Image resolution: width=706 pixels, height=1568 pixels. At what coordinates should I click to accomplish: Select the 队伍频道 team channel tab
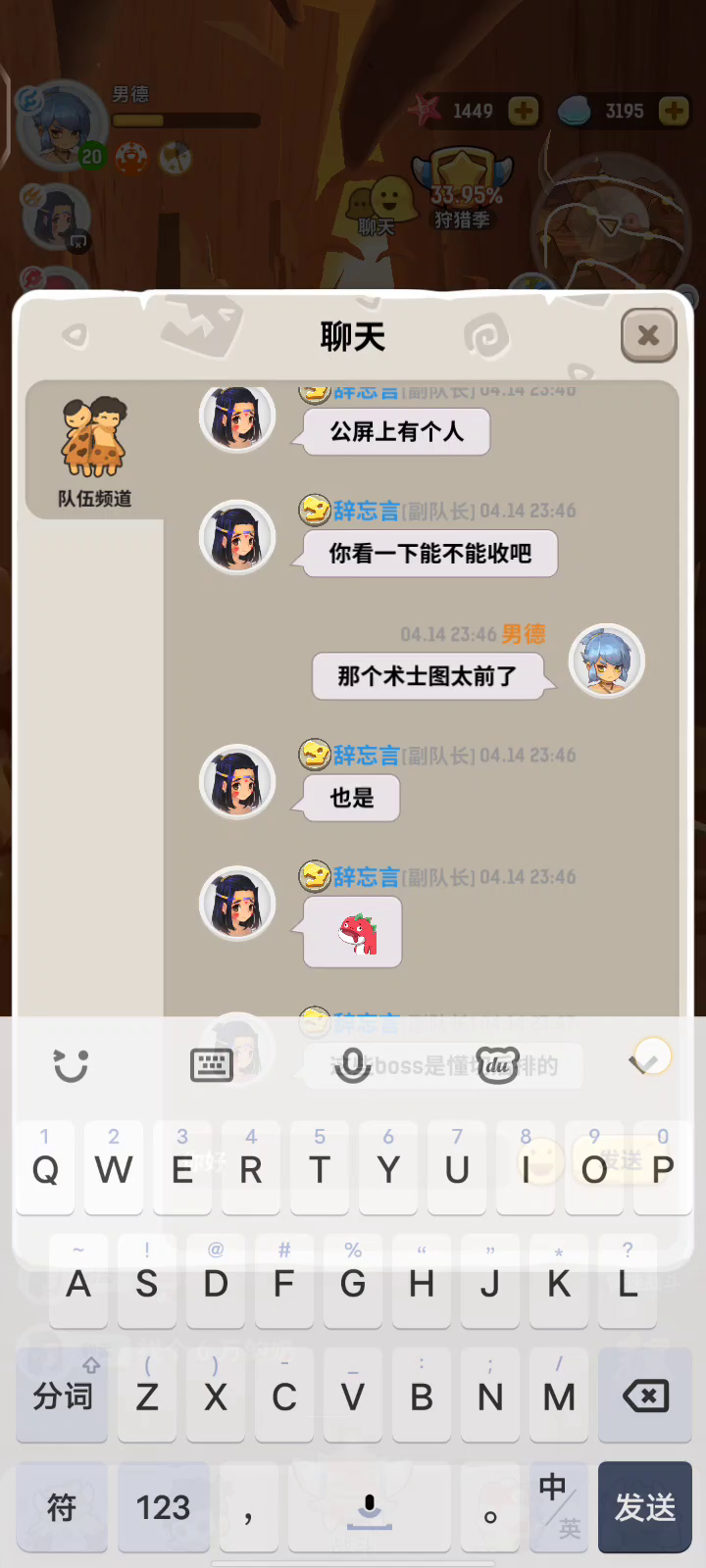[94, 452]
